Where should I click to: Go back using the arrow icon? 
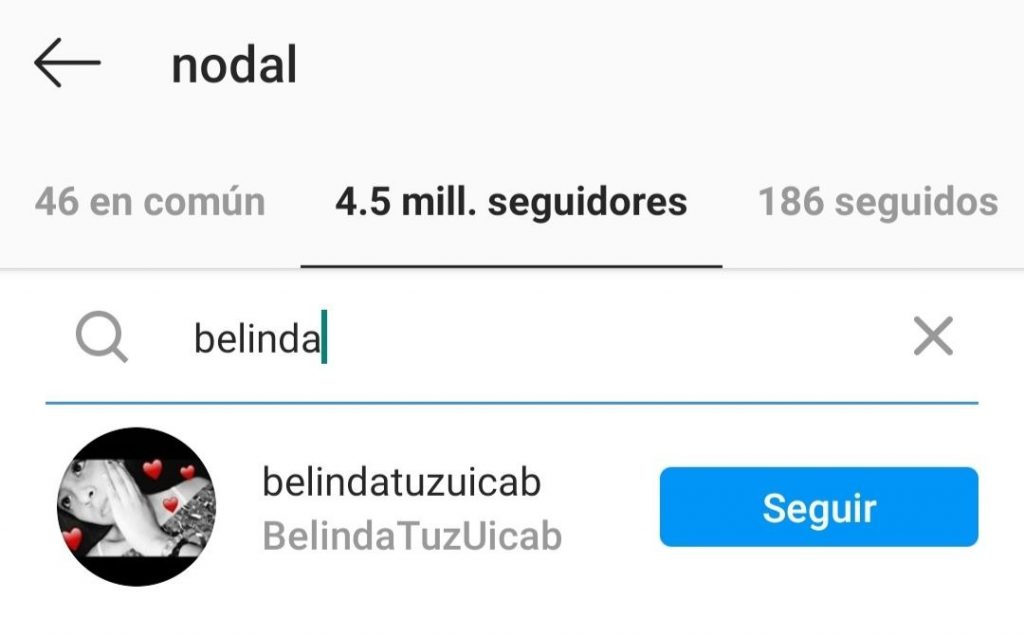[67, 65]
